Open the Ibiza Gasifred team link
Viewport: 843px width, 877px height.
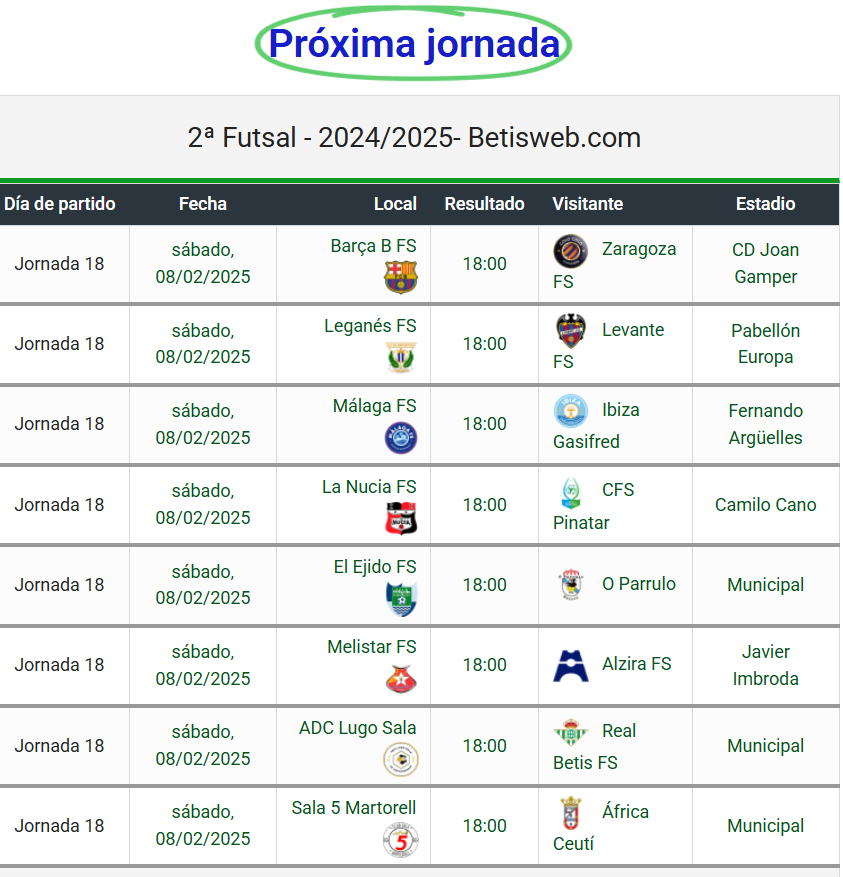coord(620,410)
